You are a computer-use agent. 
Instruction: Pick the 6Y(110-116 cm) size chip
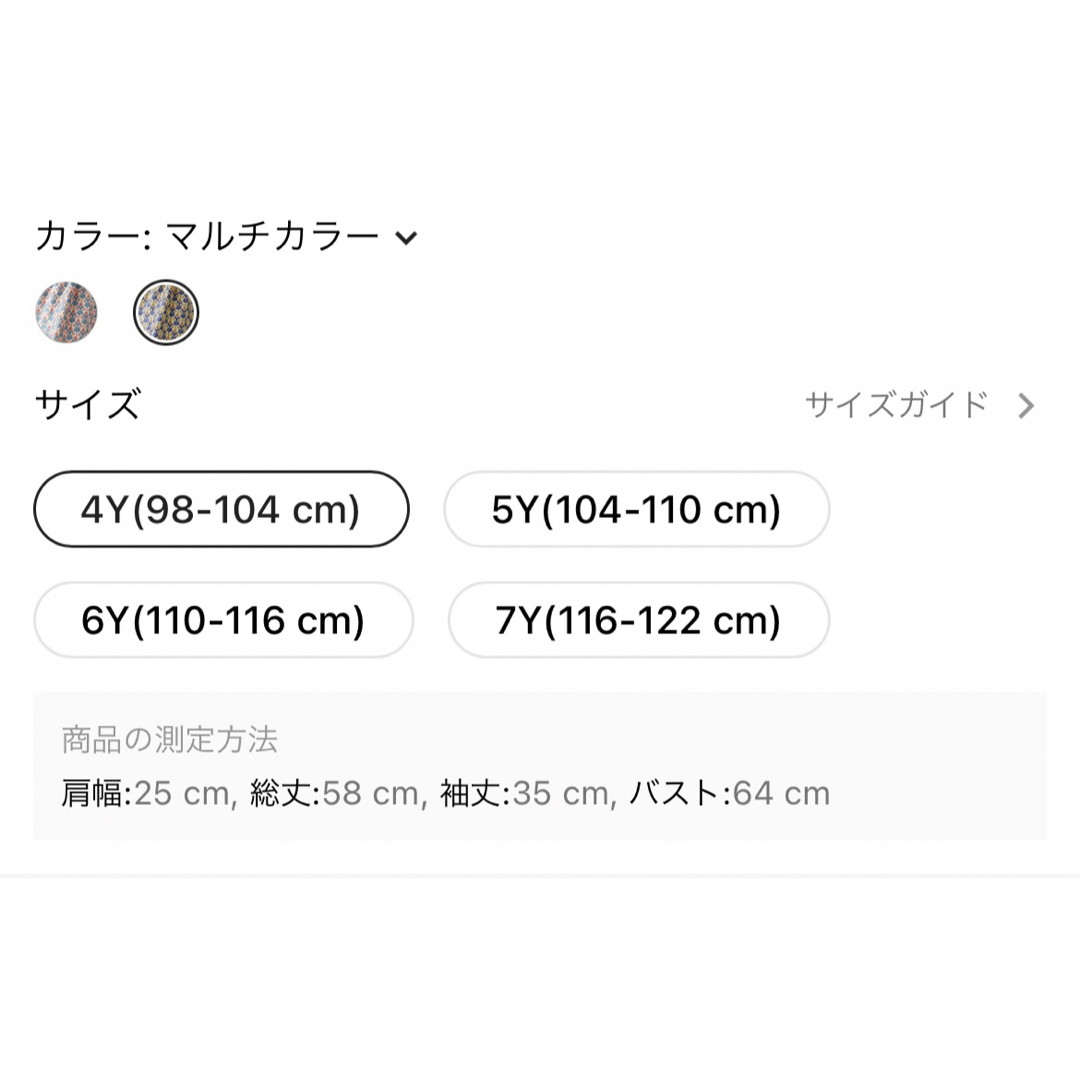tap(223, 621)
